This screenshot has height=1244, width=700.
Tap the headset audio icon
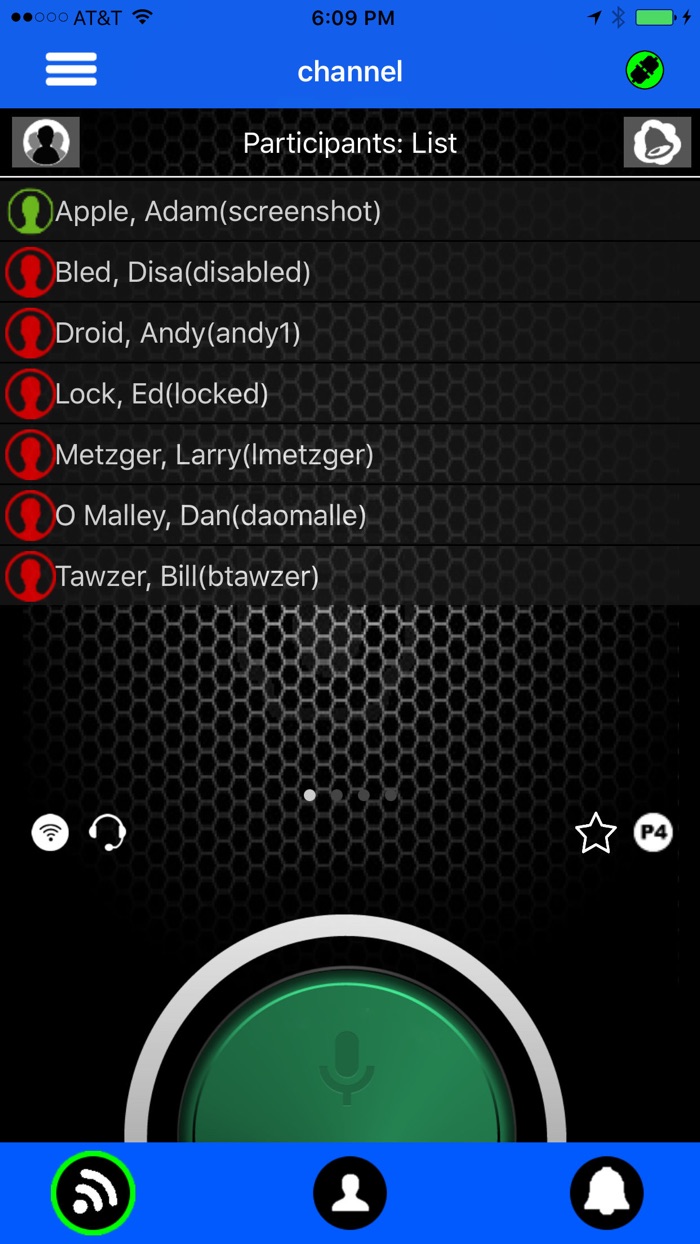pos(107,832)
